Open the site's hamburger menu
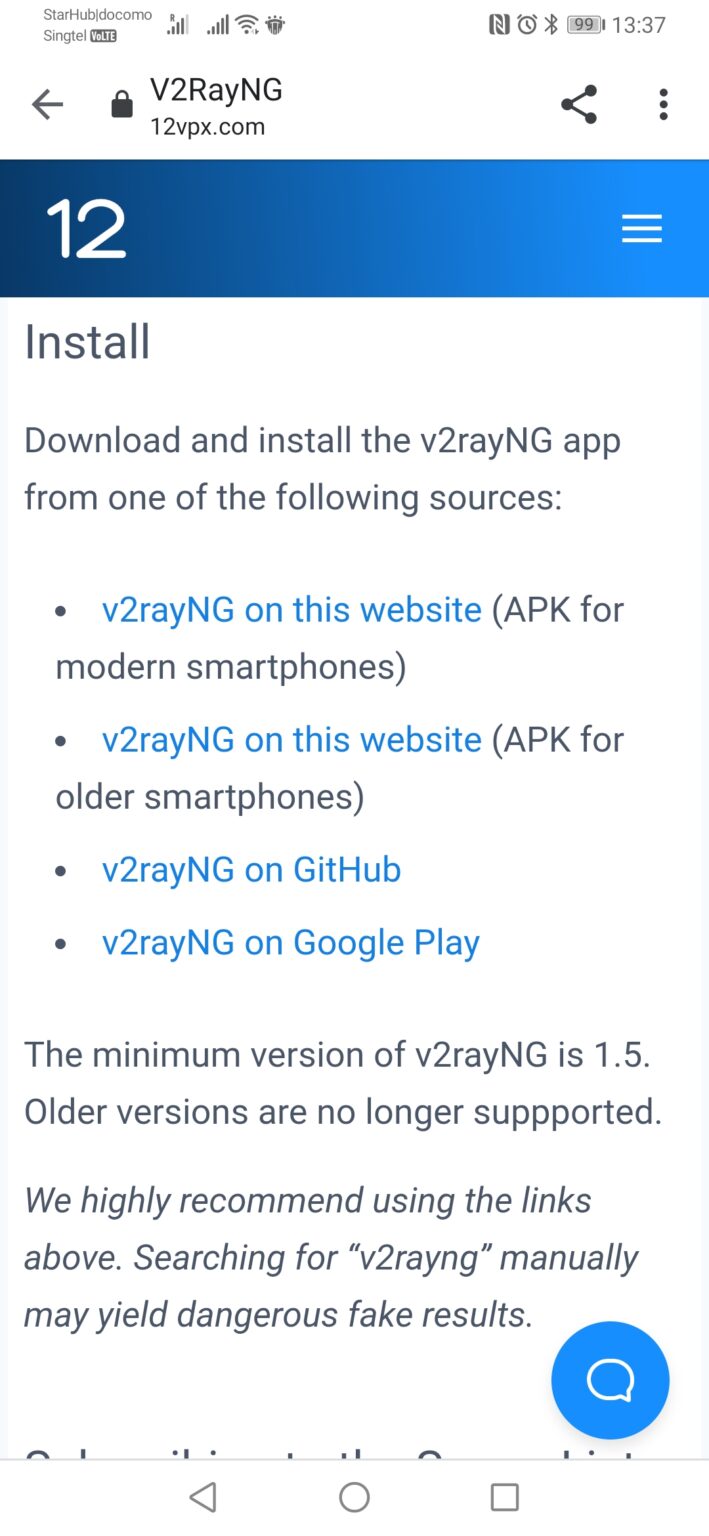Viewport: 709px width, 1536px height. (641, 229)
